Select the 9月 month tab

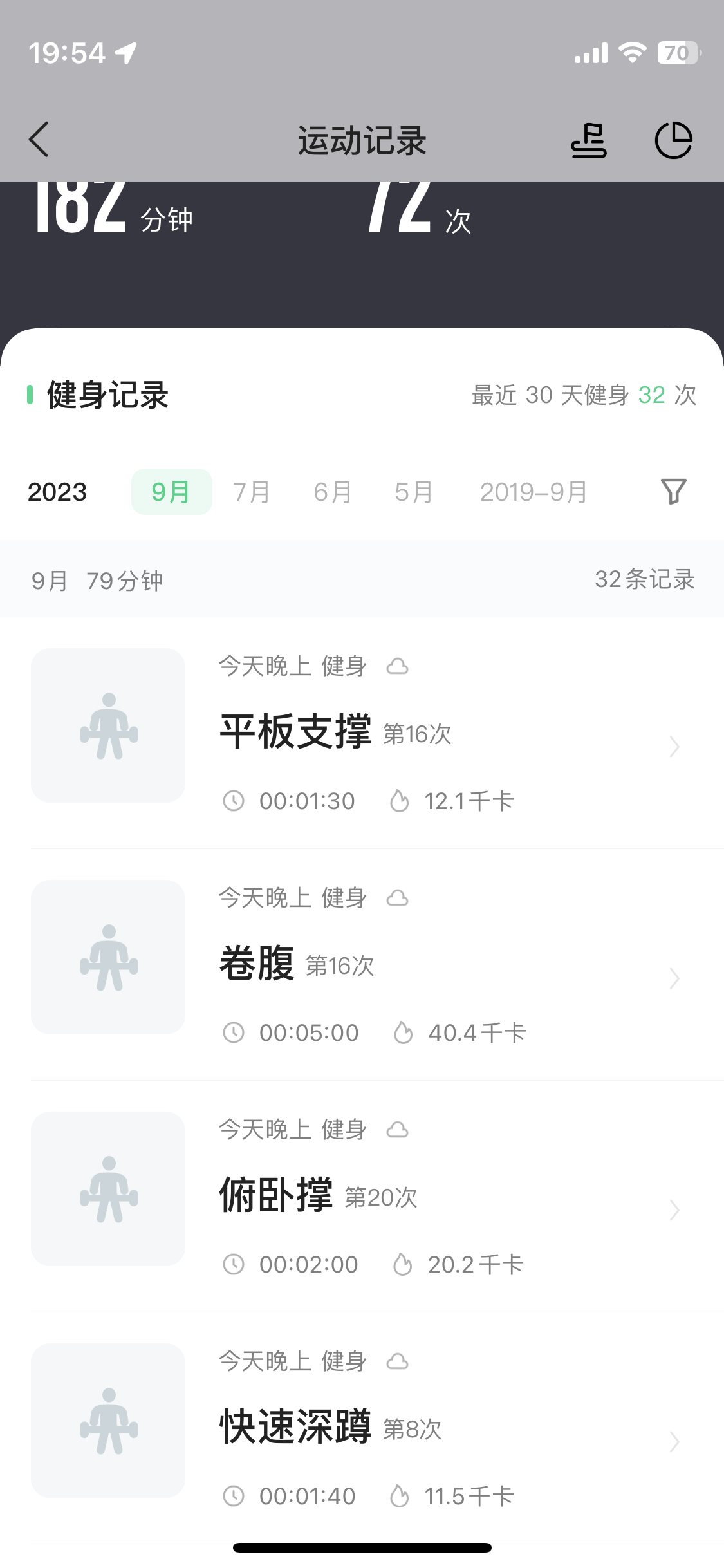click(171, 492)
